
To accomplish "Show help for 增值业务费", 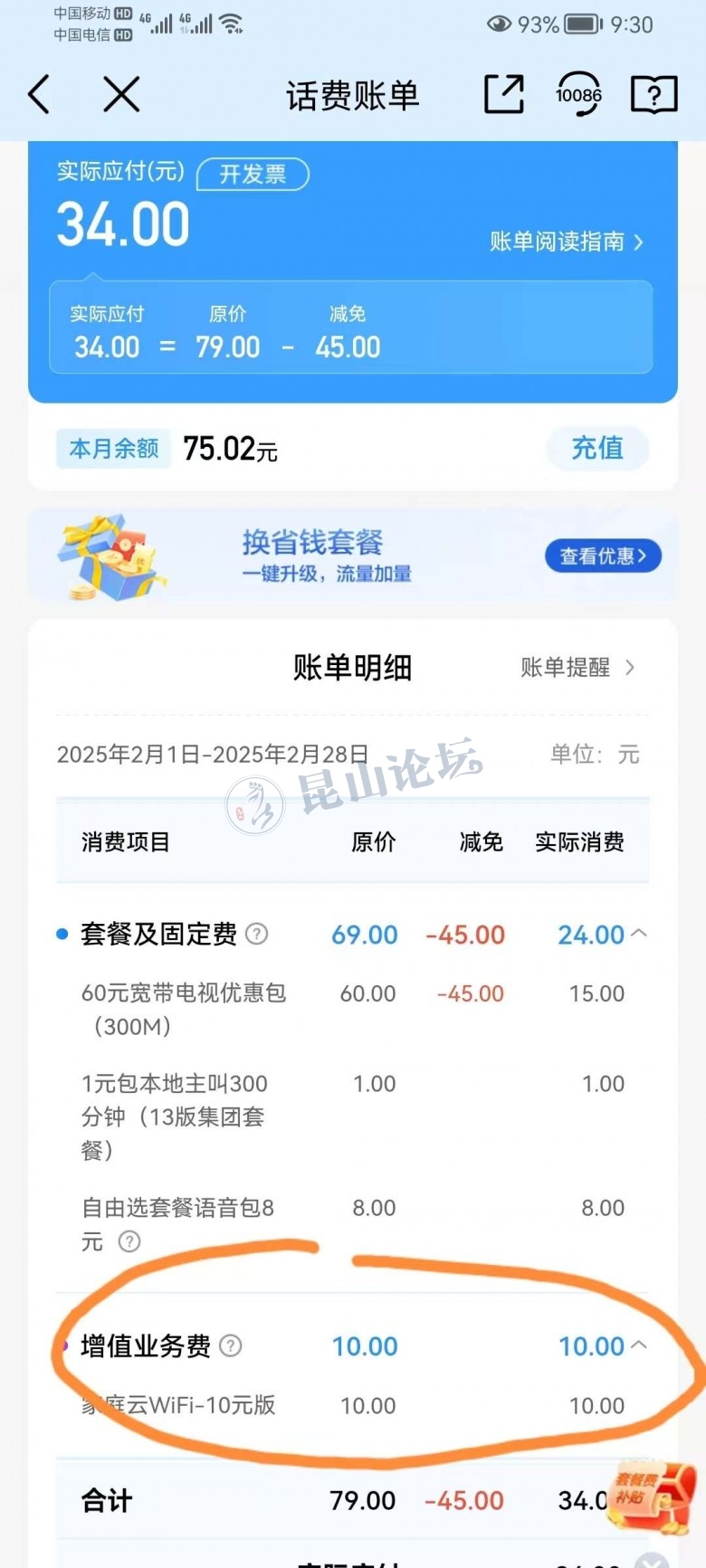I will pyautogui.click(x=231, y=1345).
